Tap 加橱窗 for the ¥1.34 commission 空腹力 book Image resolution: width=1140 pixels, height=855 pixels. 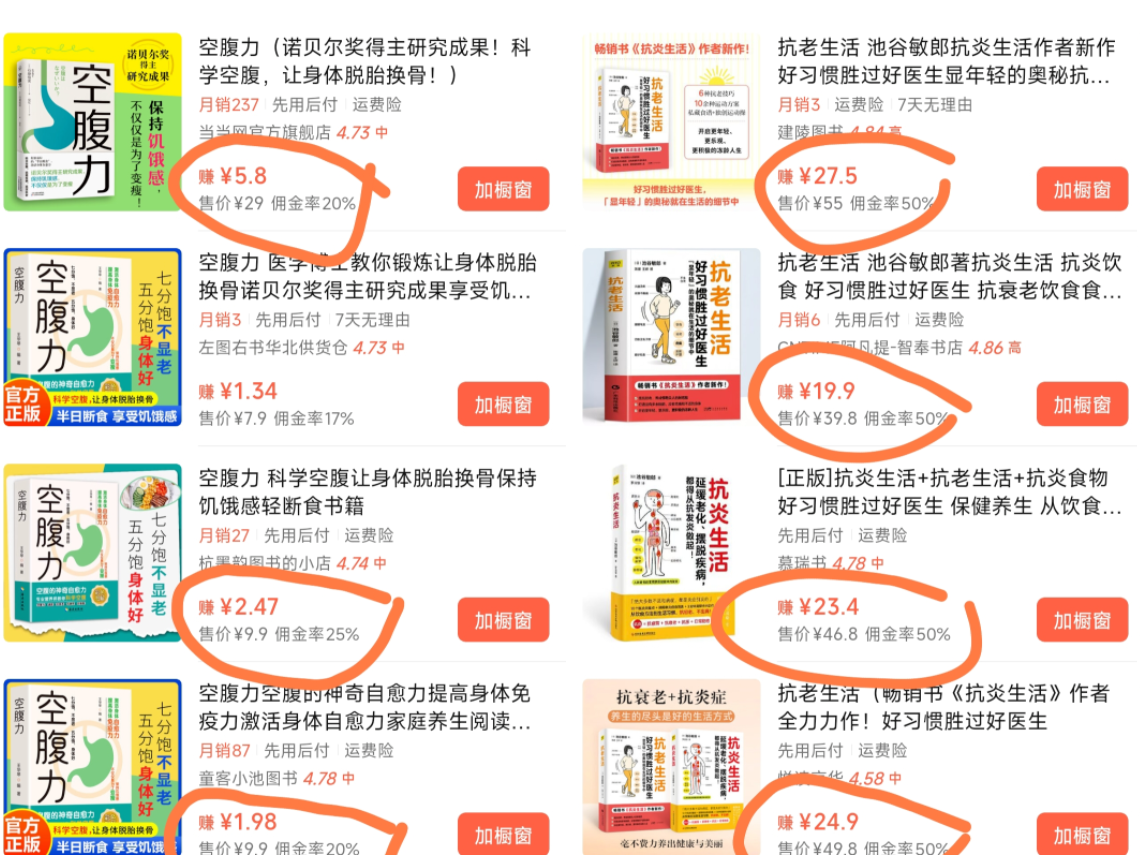[503, 404]
